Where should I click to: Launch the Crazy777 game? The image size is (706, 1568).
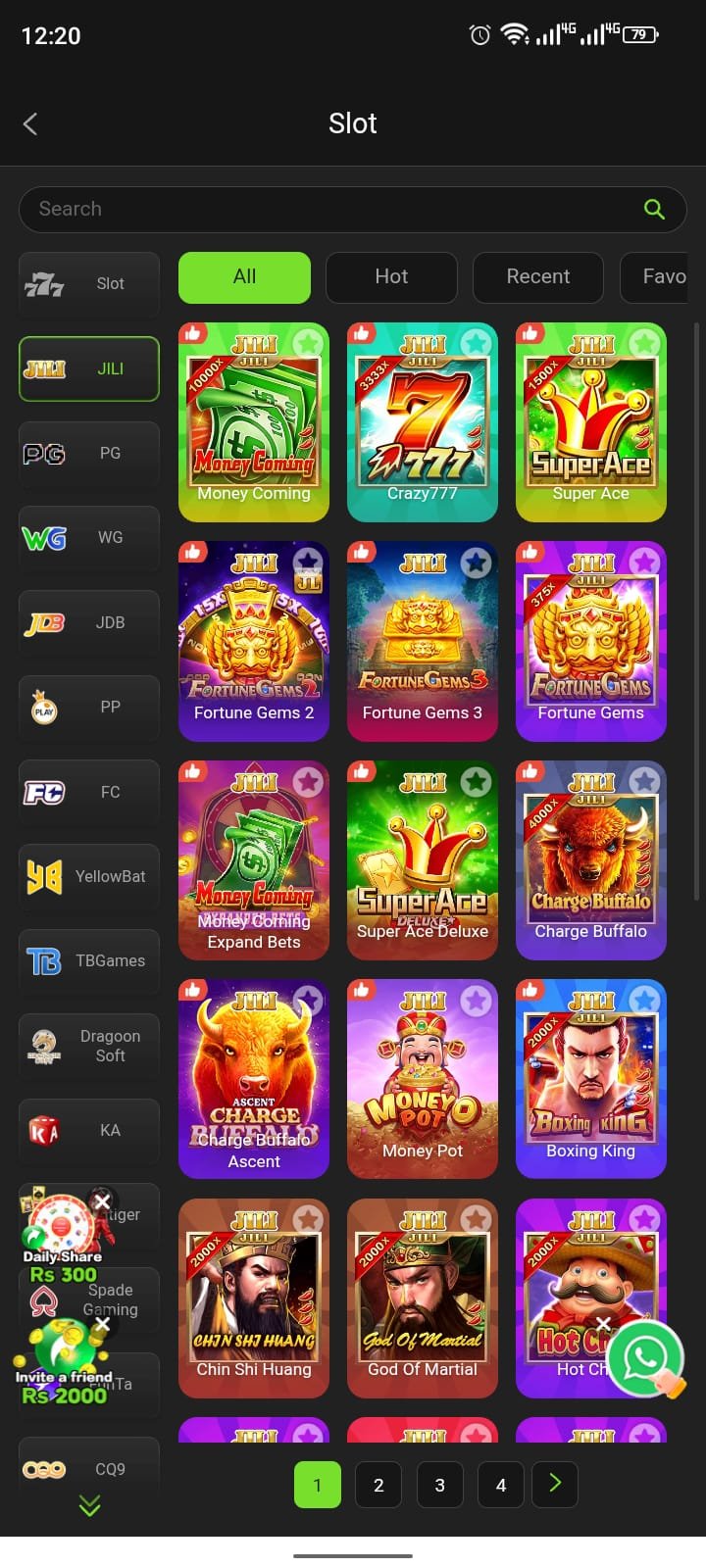tap(423, 422)
